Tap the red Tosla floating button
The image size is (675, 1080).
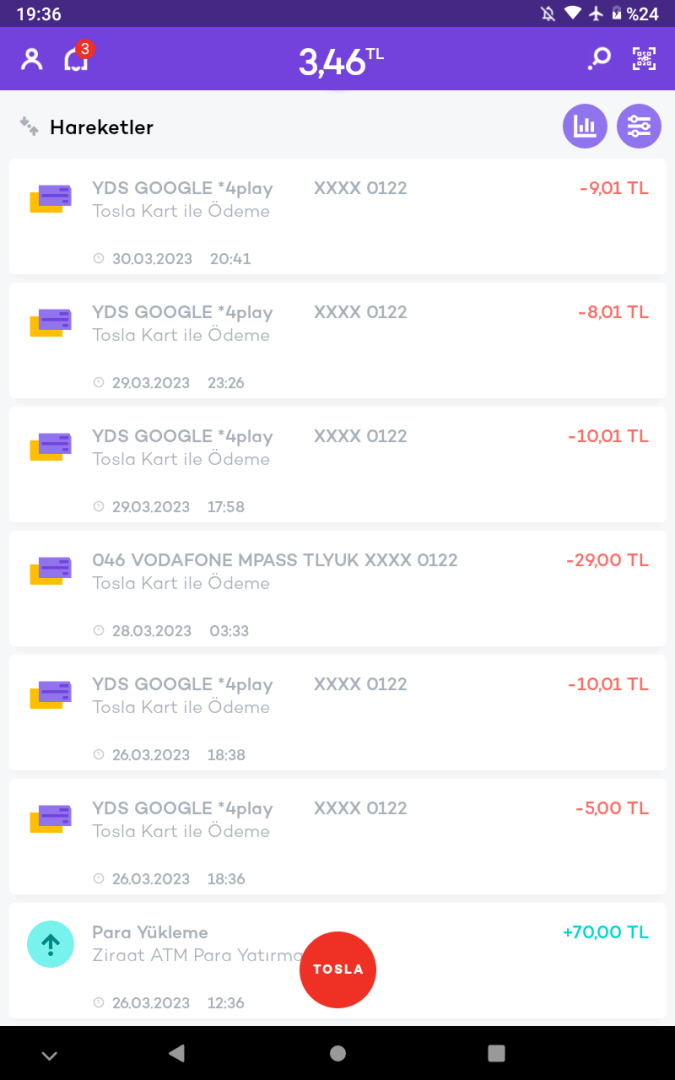338,969
